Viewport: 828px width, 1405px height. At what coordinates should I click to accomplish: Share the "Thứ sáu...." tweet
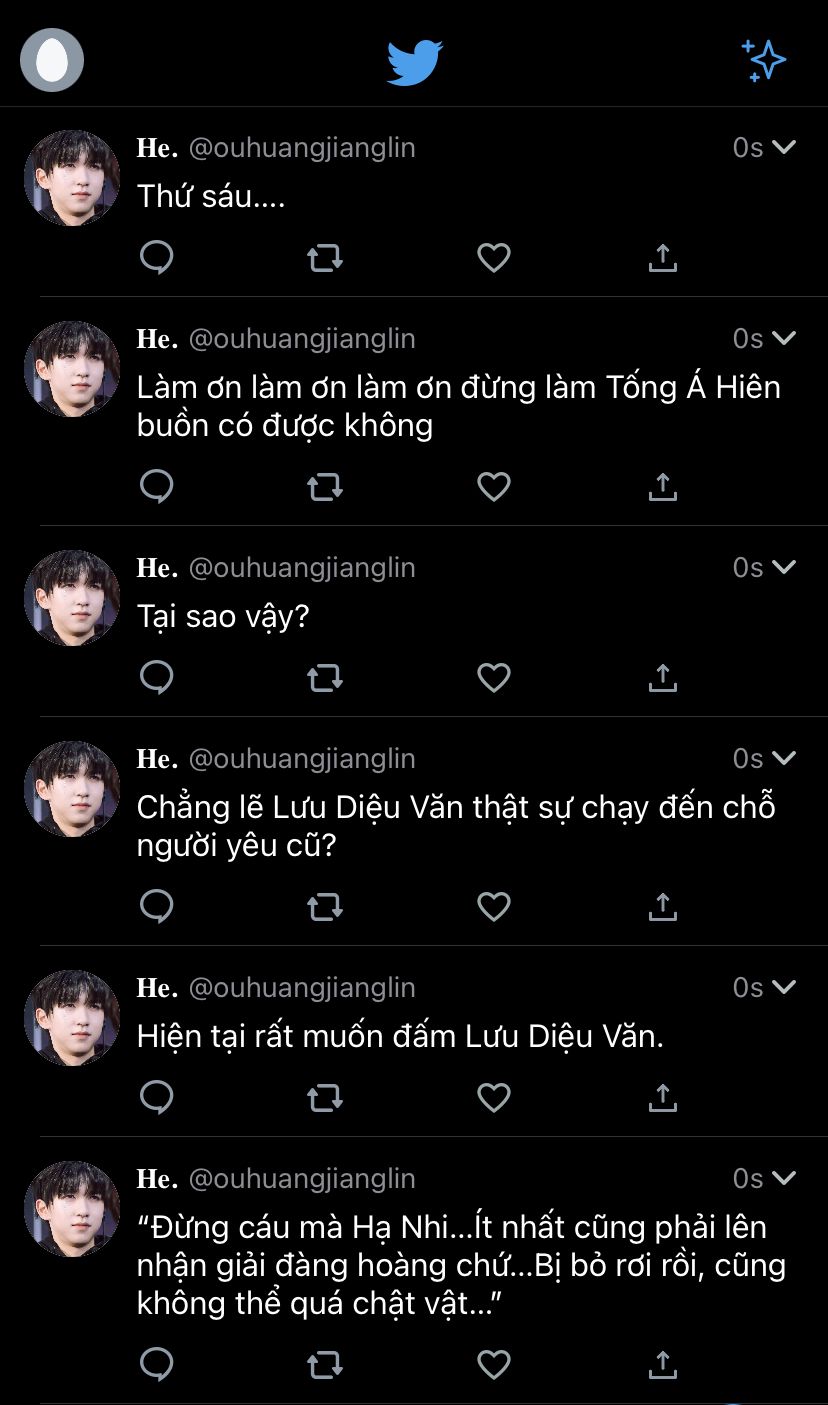[x=662, y=258]
